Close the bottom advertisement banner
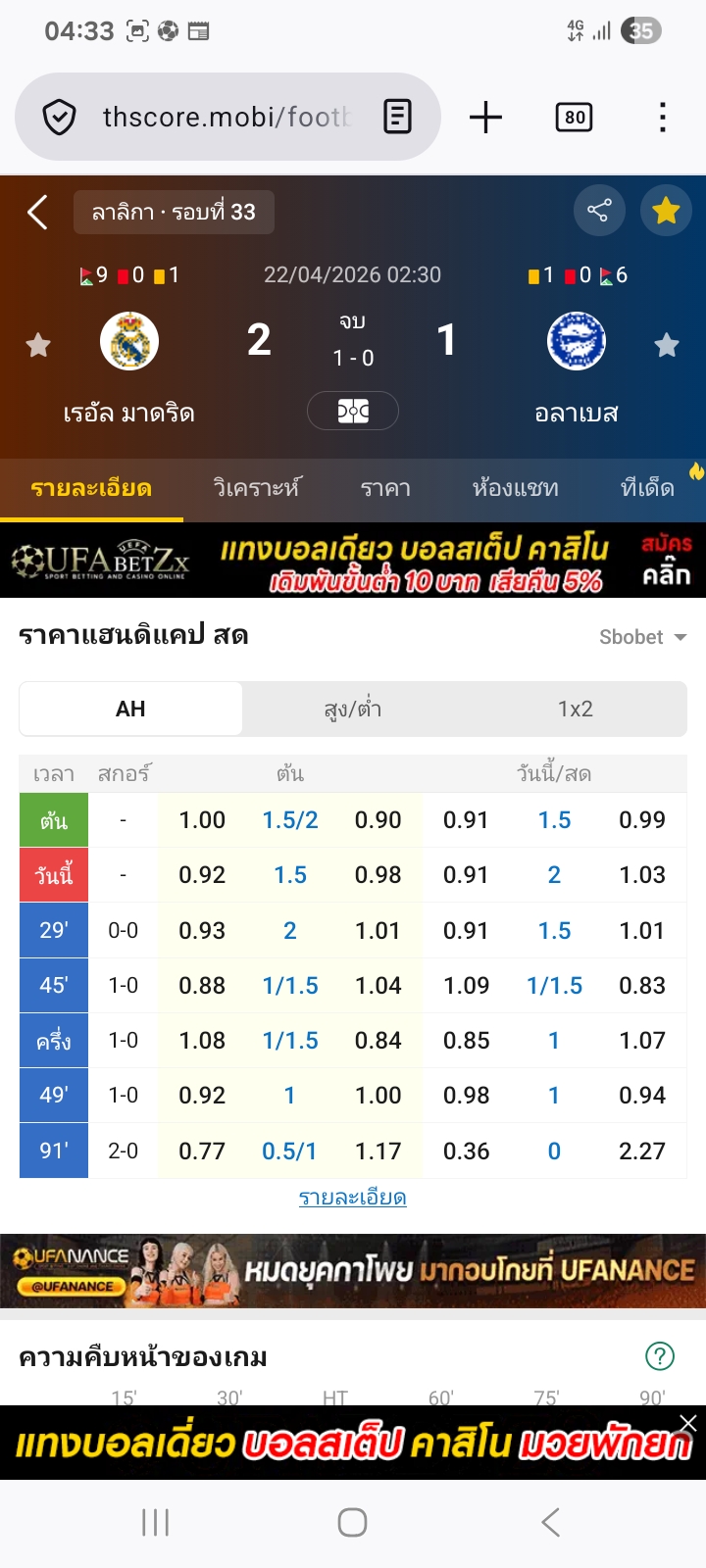The image size is (706, 1568). click(x=688, y=1423)
